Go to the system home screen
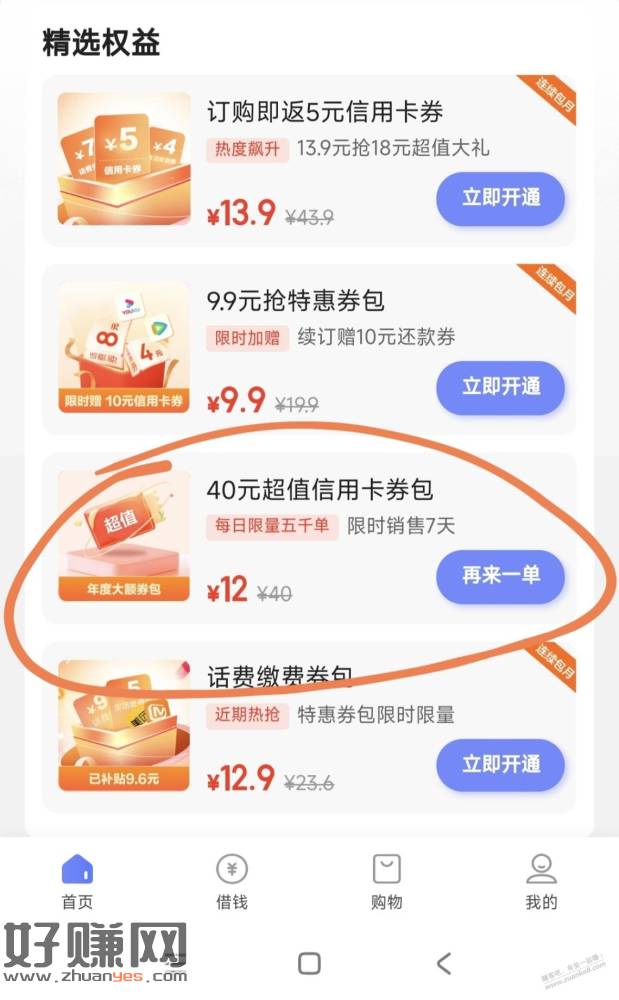 click(x=310, y=963)
